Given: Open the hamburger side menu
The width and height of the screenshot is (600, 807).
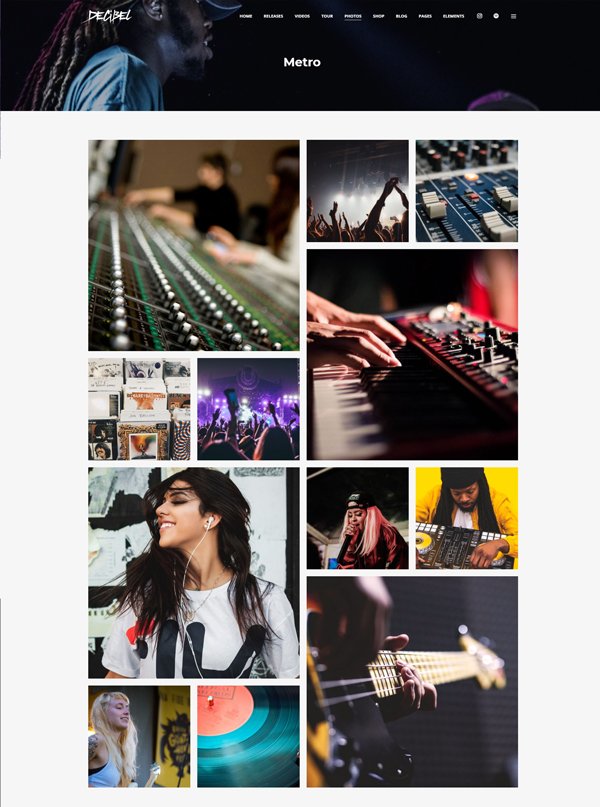Looking at the screenshot, I should click(x=513, y=16).
